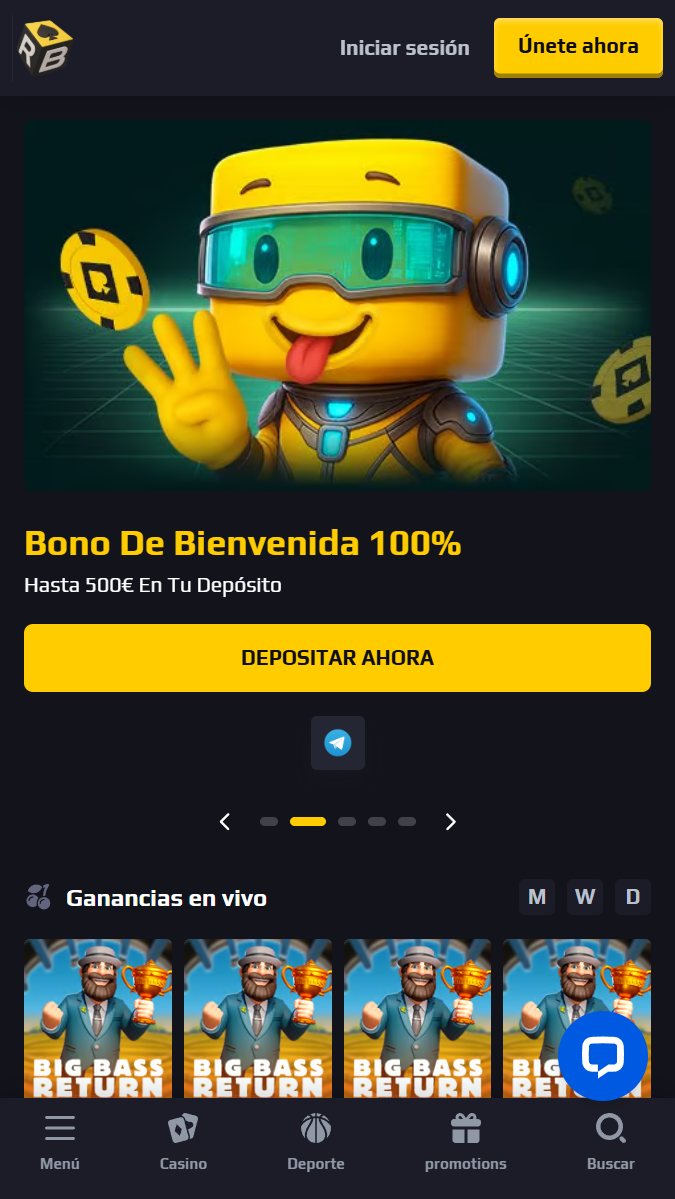
Task: Switch to the Deporte tab
Action: pyautogui.click(x=316, y=1143)
